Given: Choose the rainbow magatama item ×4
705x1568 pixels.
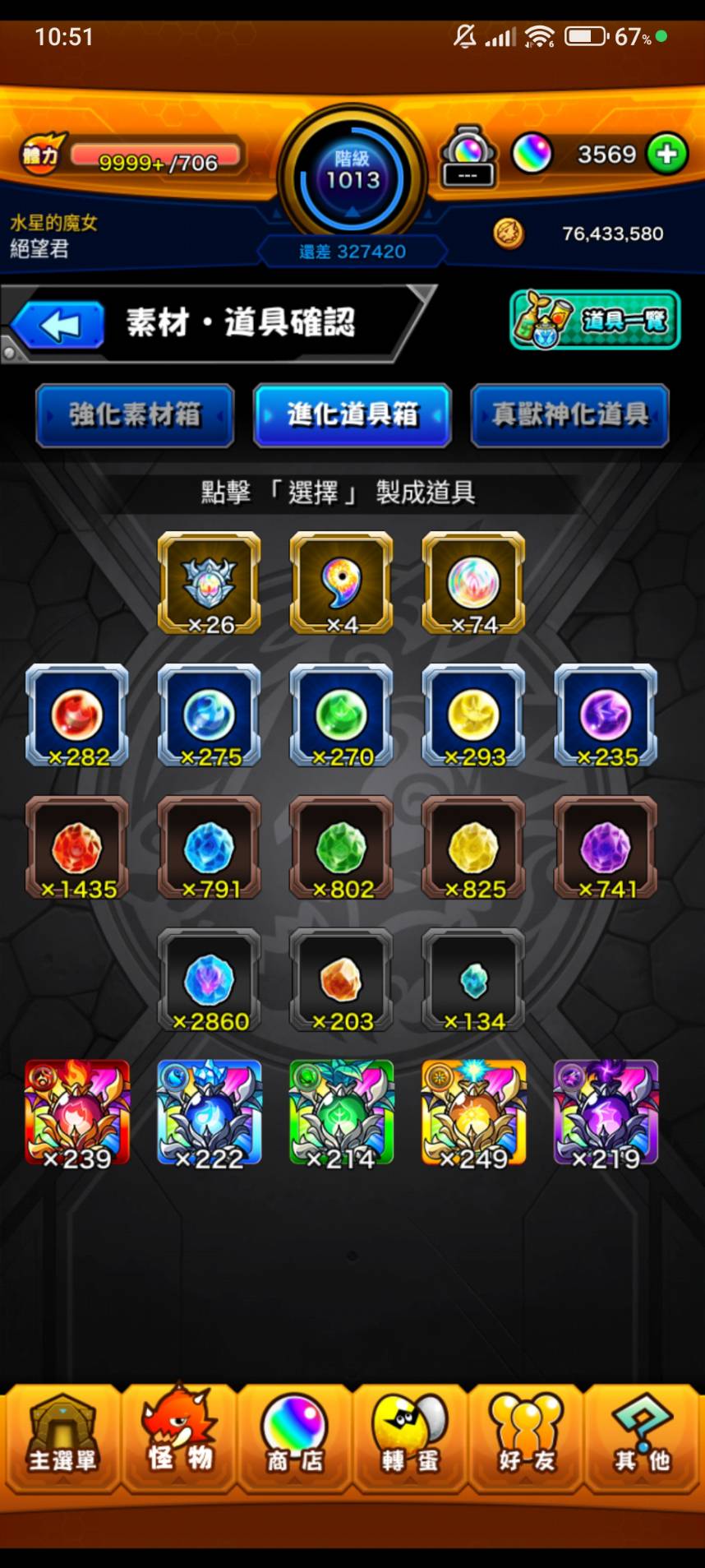Looking at the screenshot, I should [x=341, y=582].
